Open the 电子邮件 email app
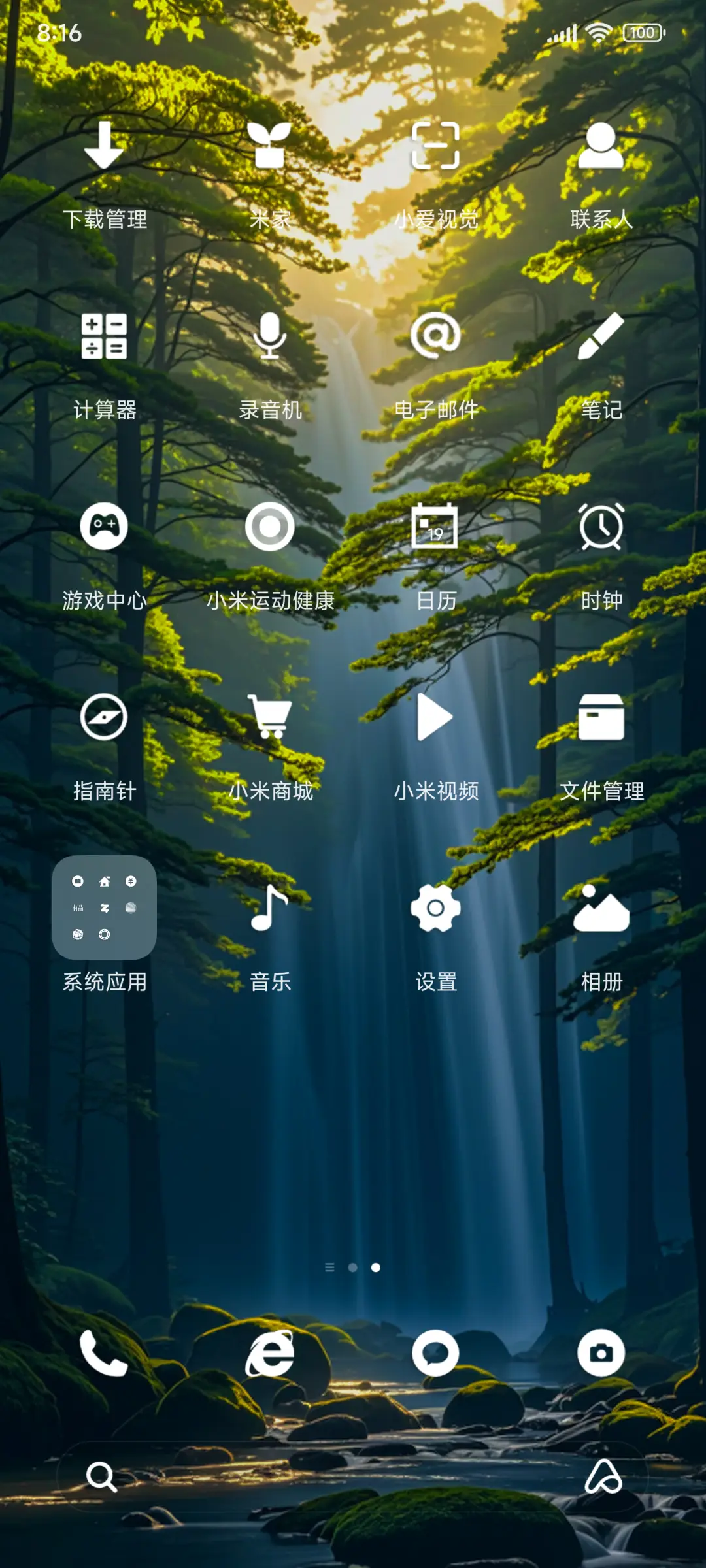 tap(435, 337)
